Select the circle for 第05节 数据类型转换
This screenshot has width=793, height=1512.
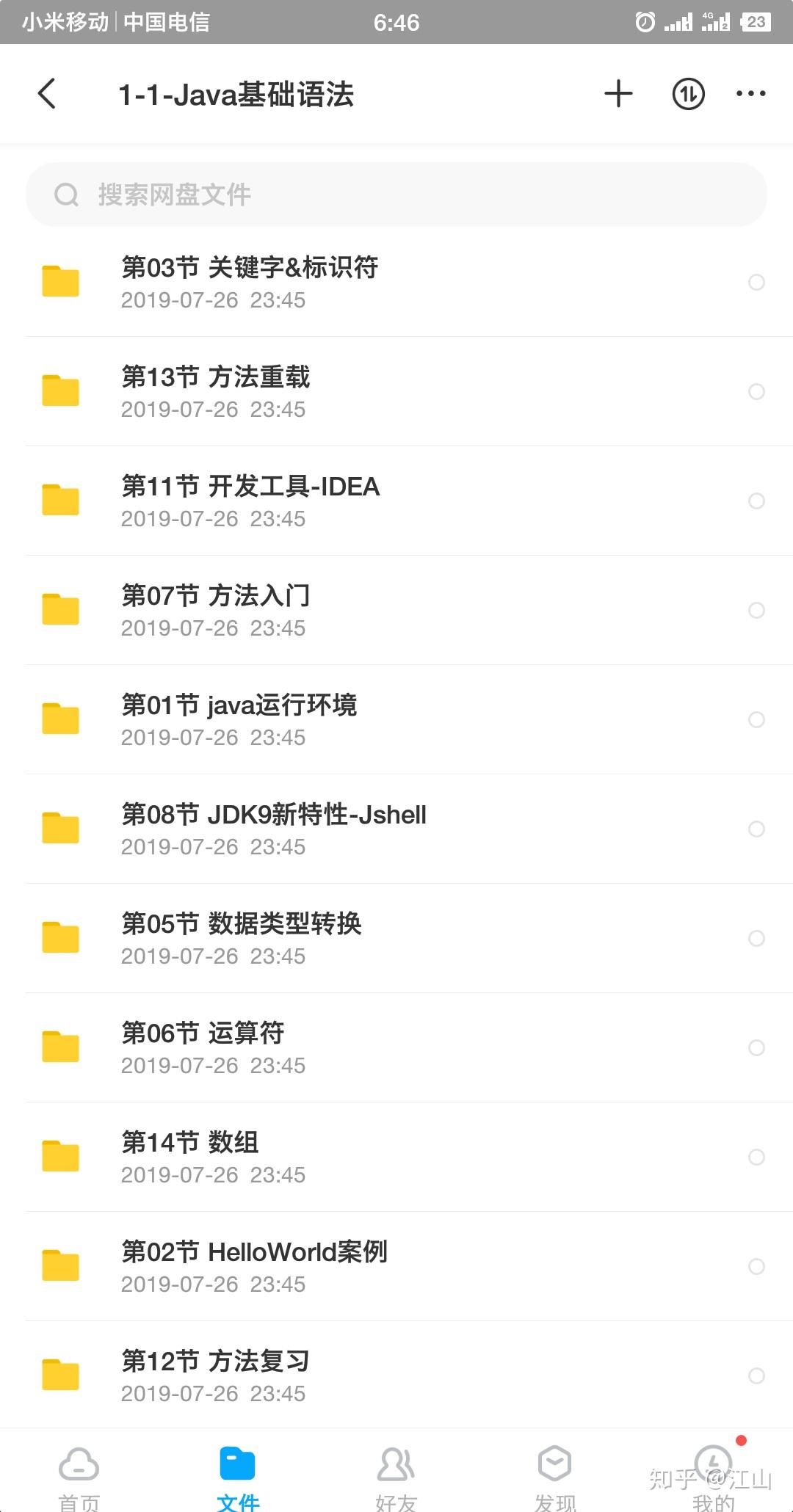tap(756, 938)
